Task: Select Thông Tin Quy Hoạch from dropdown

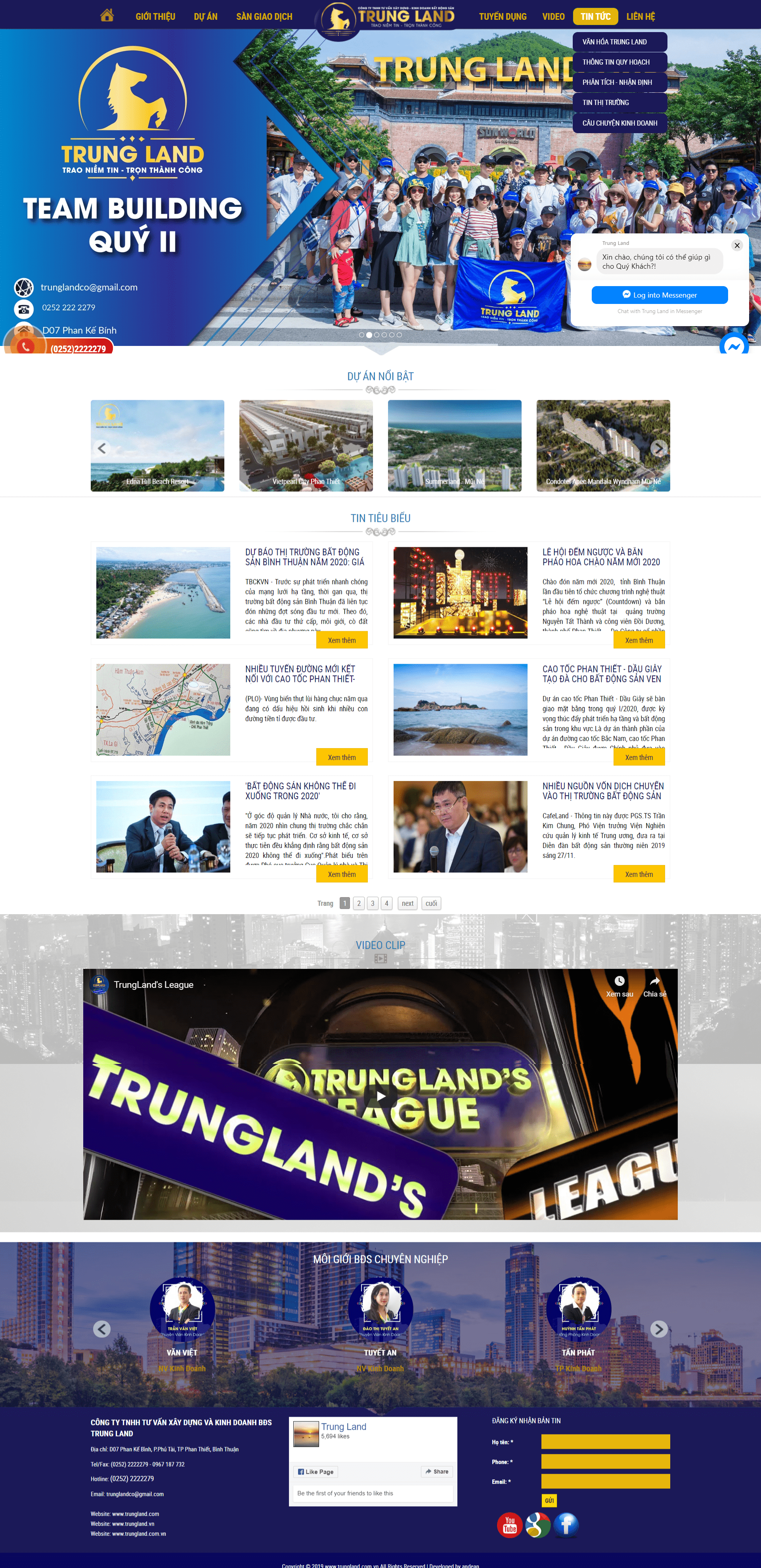Action: [x=616, y=62]
